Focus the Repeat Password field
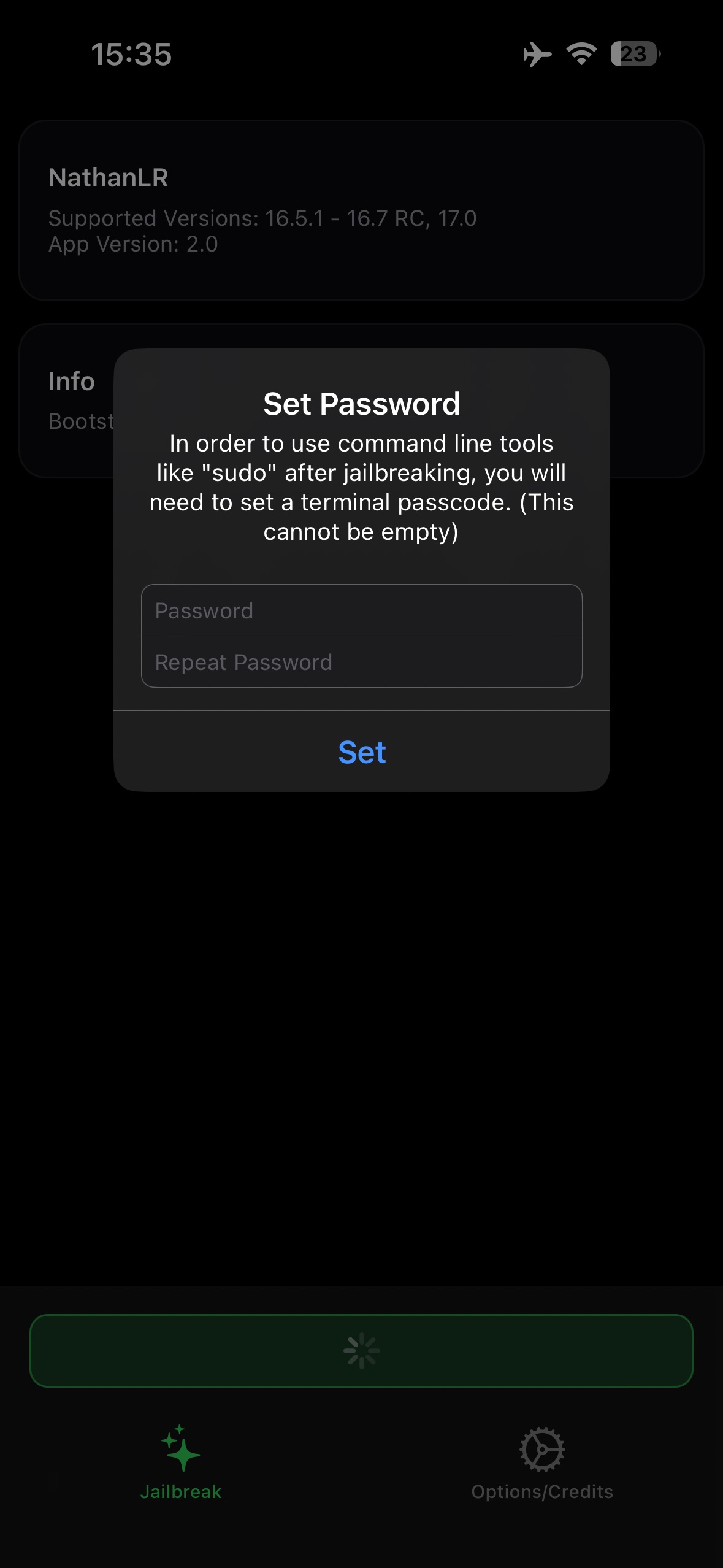This screenshot has height=1568, width=723. (x=361, y=662)
